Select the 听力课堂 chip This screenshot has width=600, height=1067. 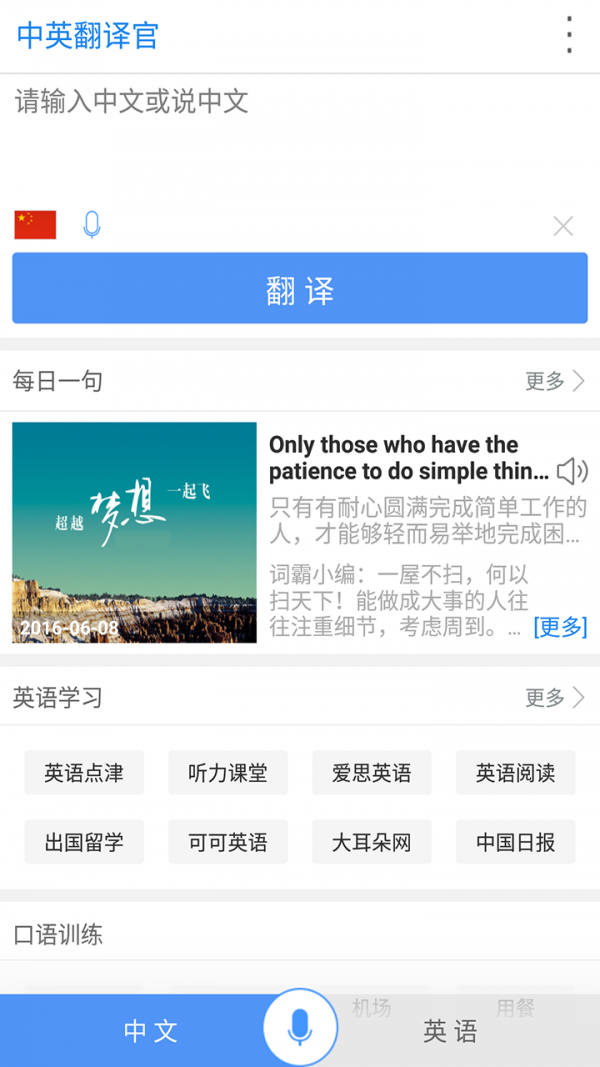point(228,773)
